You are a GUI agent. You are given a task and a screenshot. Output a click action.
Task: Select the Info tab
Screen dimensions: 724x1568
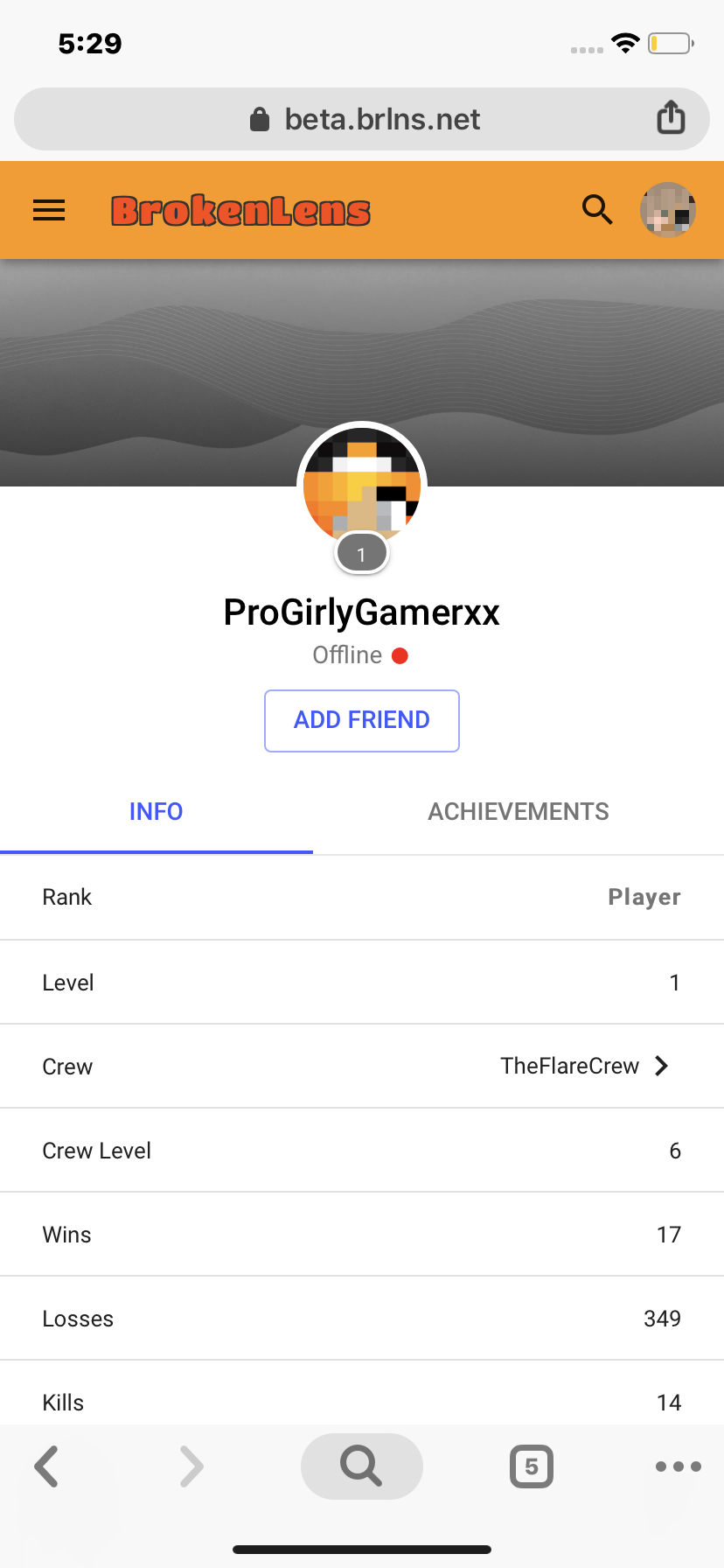[157, 812]
